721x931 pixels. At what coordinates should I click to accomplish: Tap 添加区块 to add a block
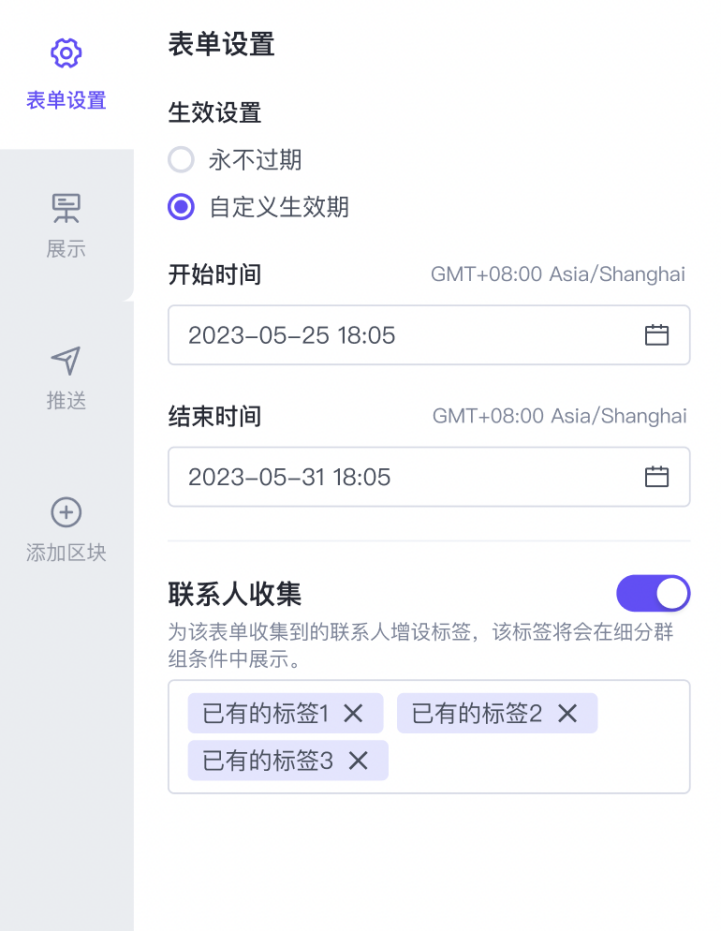coord(66,530)
